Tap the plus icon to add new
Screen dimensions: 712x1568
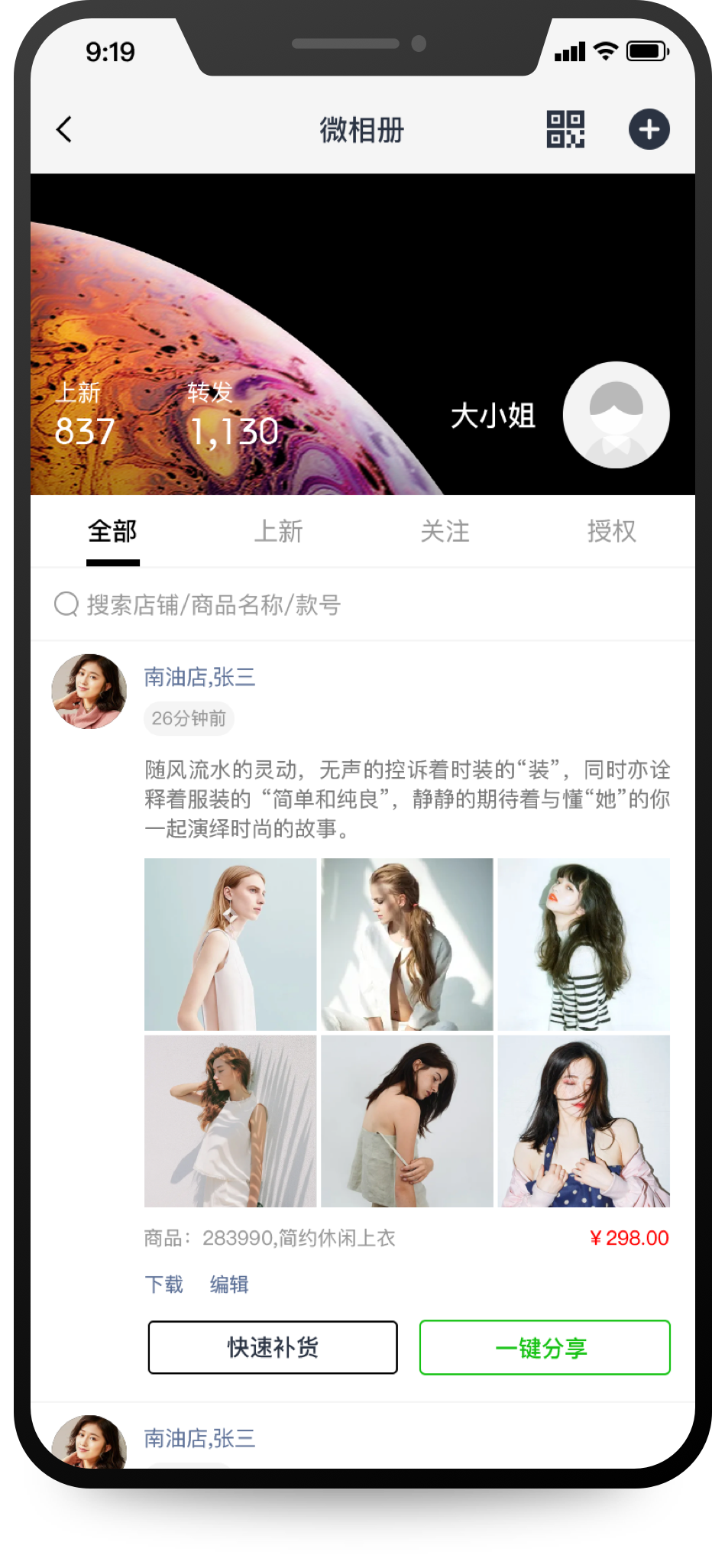coord(649,129)
